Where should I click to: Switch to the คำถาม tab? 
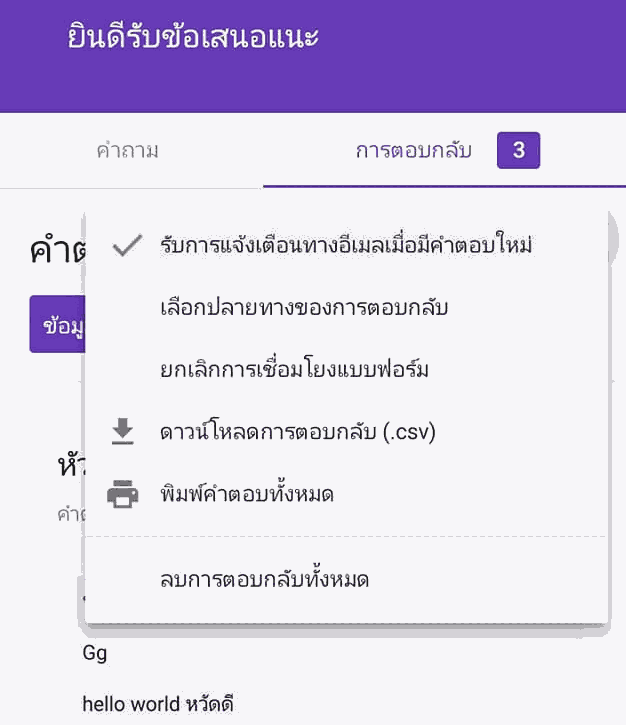[127, 151]
